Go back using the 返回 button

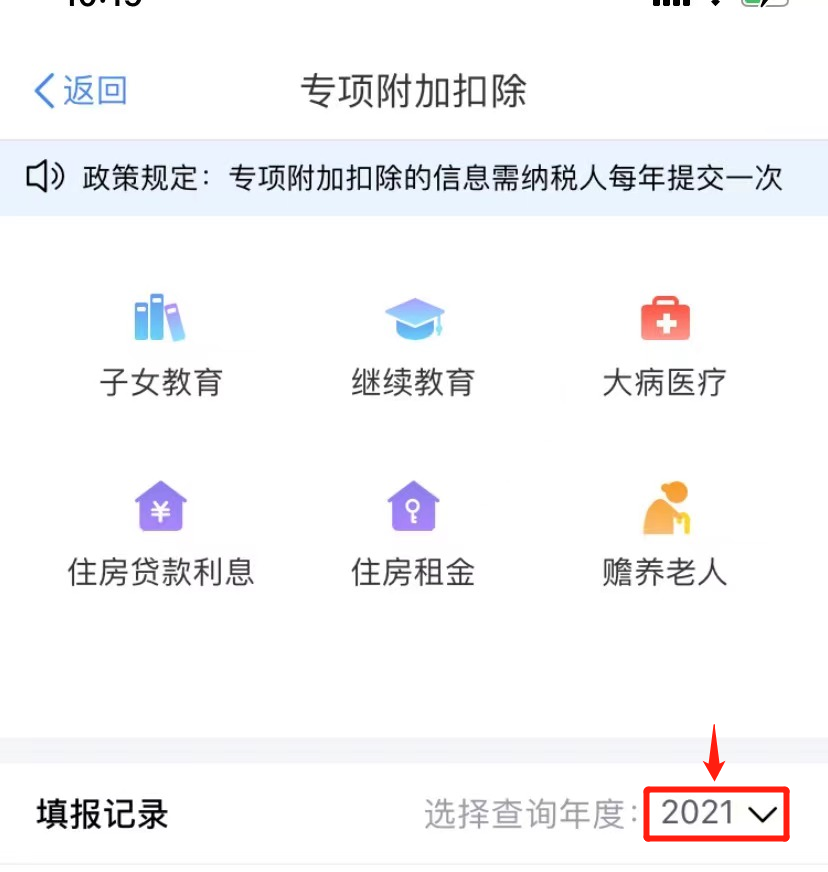pyautogui.click(x=80, y=91)
